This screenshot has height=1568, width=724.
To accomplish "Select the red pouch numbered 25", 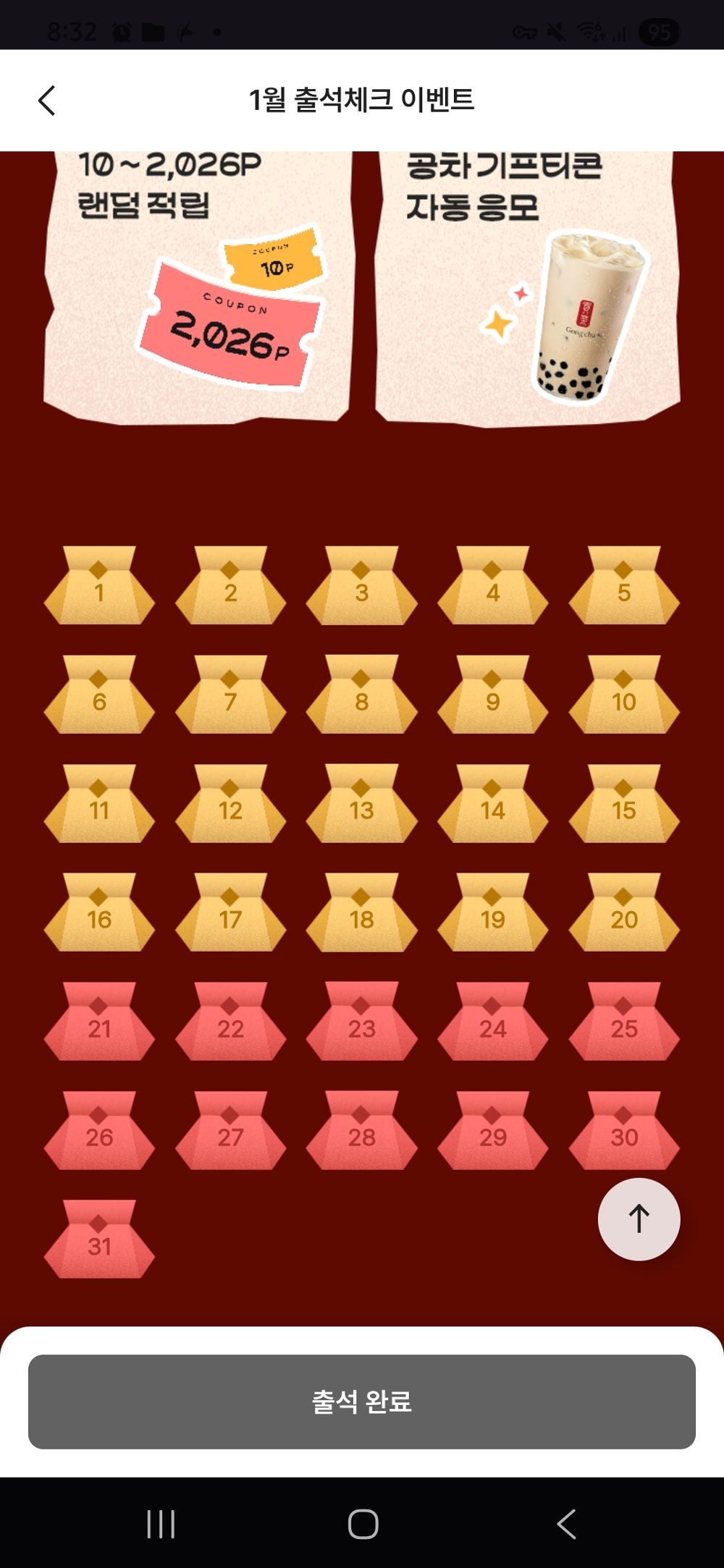I will click(624, 1022).
